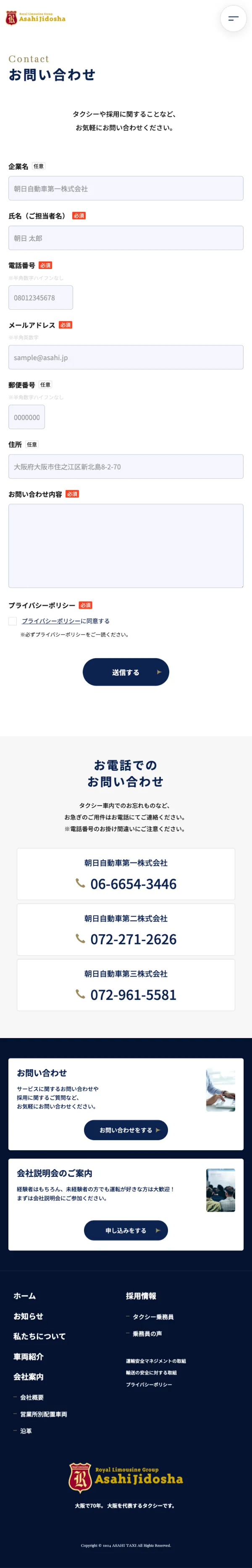Viewport: 252px width, 1568px height.
Task: Submit the form with 送信する
Action: point(126,672)
